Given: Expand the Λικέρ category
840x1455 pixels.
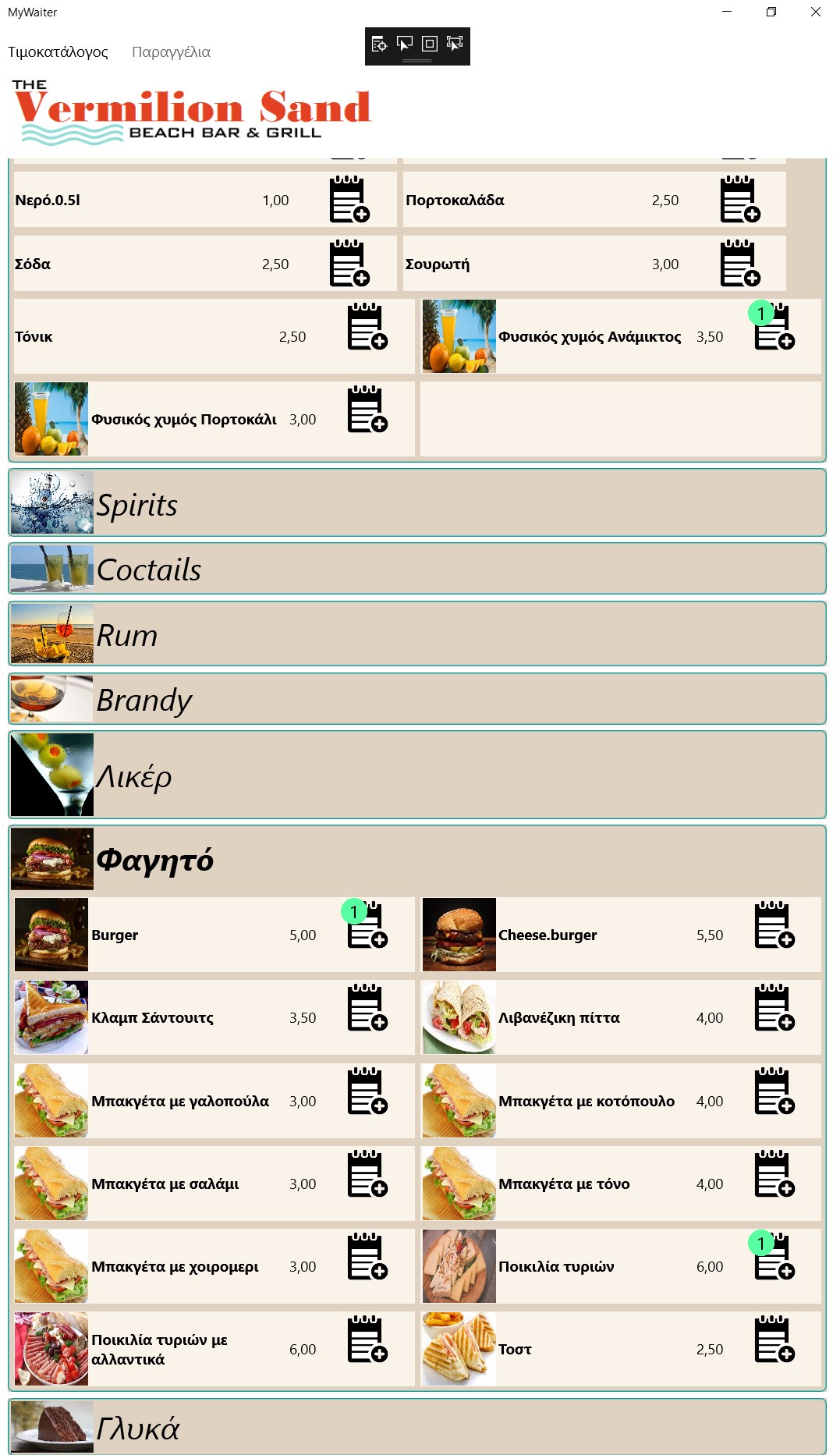Looking at the screenshot, I should (417, 775).
